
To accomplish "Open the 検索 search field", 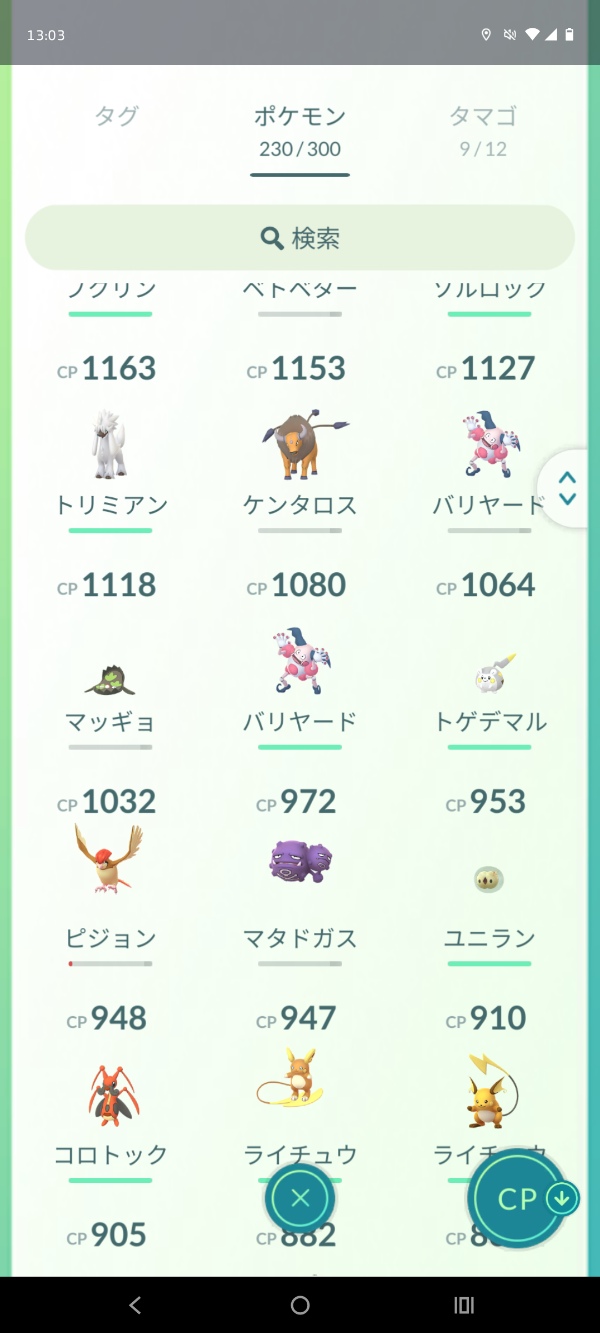I will 300,238.
